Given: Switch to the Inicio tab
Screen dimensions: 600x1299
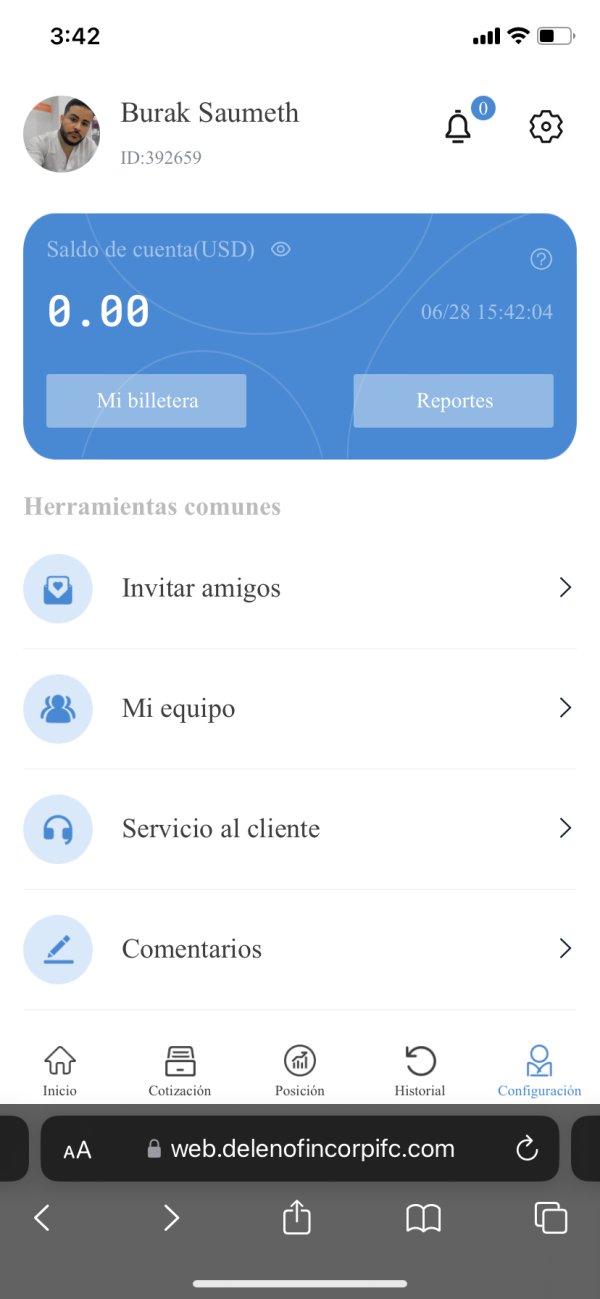Looking at the screenshot, I should pyautogui.click(x=60, y=1070).
